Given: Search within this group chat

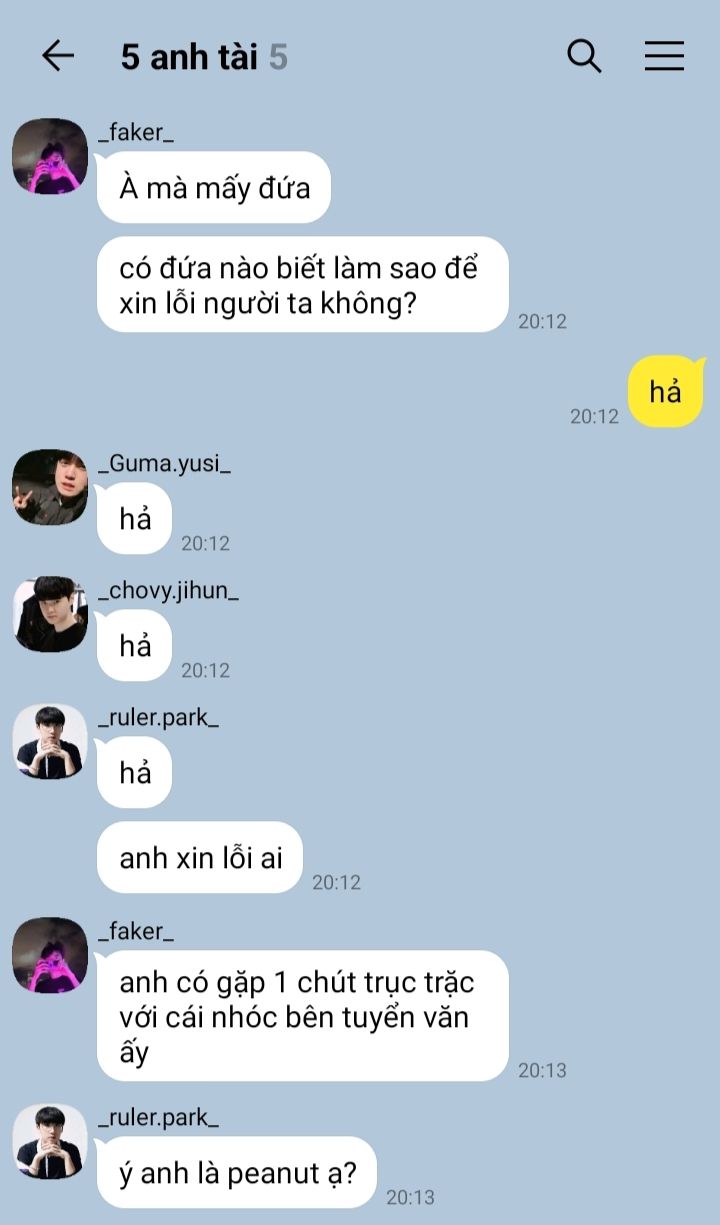Looking at the screenshot, I should (x=584, y=56).
